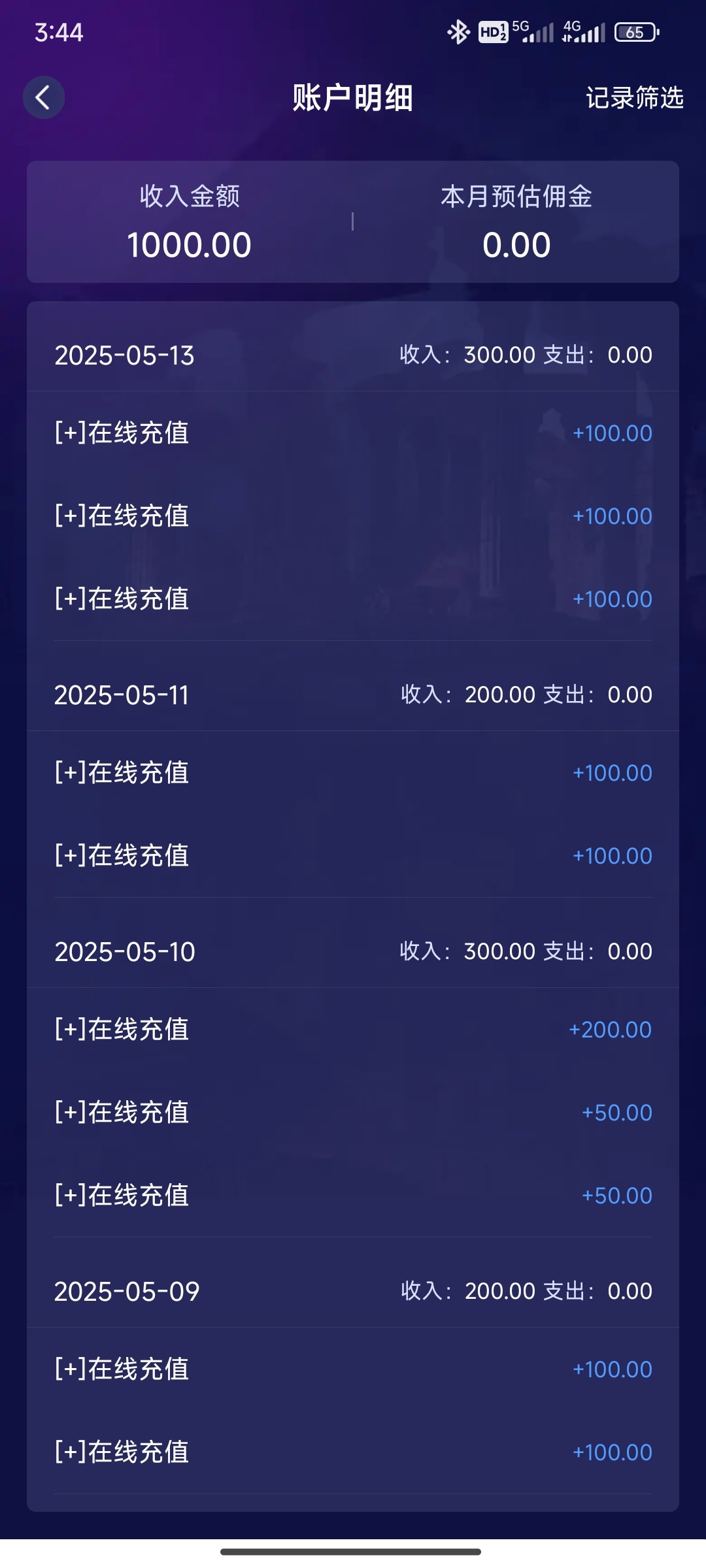This screenshot has height=1568, width=706.
Task: Tap the +50.00 recharge entry on 2025-05-10
Action: [x=618, y=1112]
